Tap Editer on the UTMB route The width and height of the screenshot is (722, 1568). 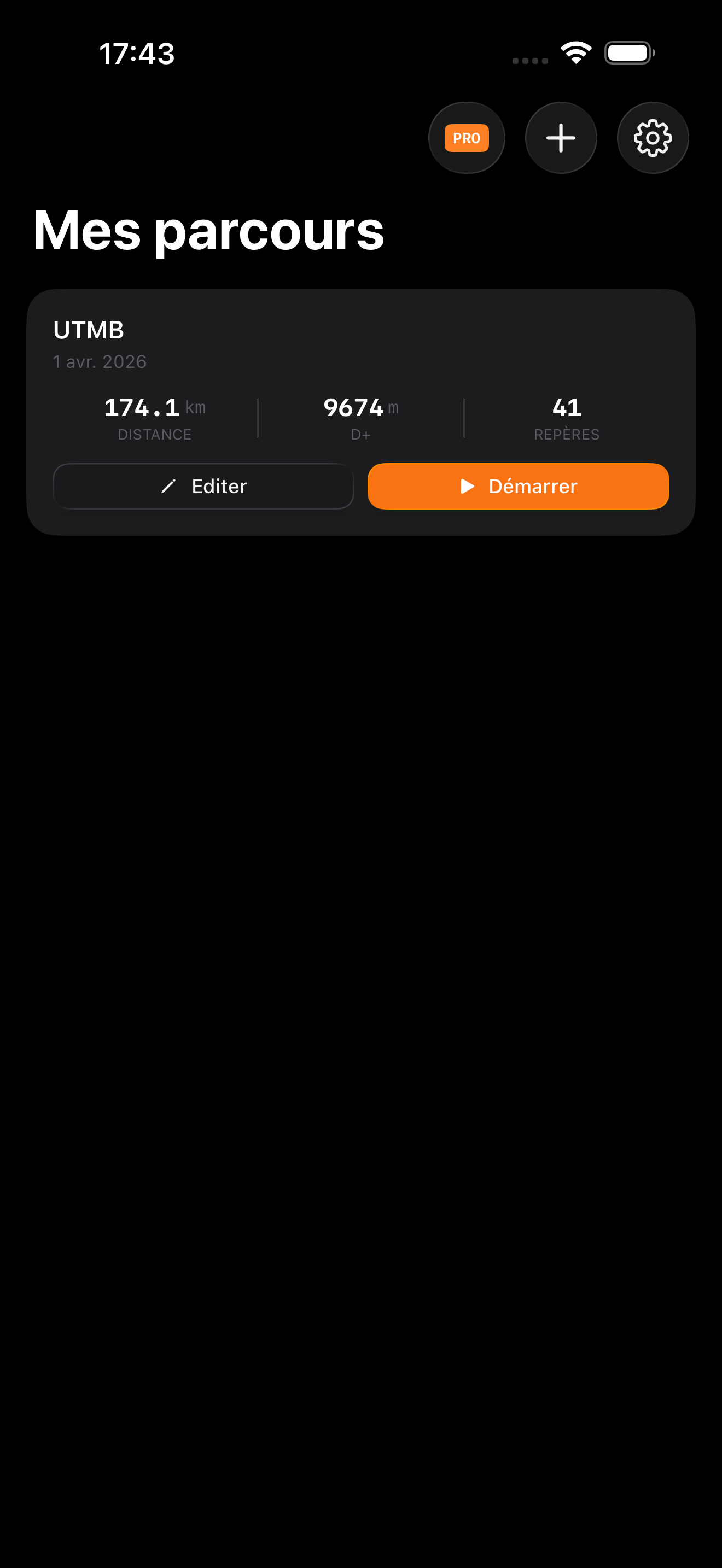(x=203, y=487)
